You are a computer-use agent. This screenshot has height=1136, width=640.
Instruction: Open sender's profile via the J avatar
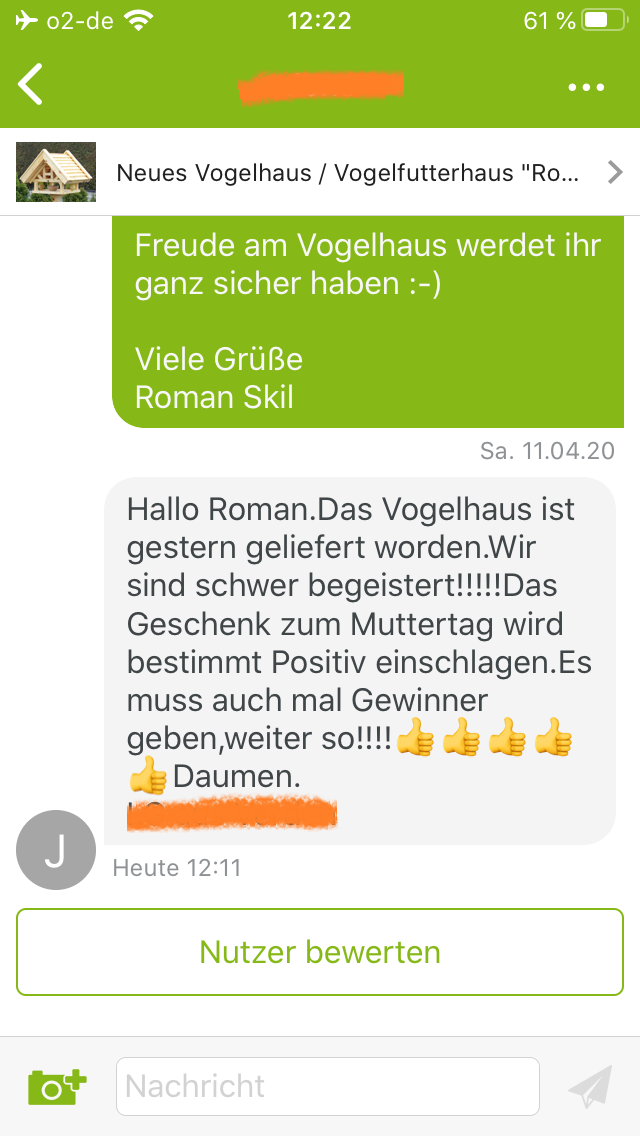tap(56, 850)
